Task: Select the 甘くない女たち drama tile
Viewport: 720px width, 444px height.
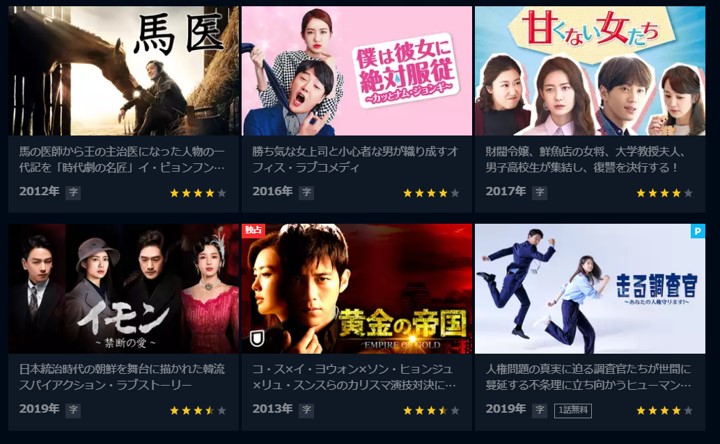Action: click(x=589, y=72)
